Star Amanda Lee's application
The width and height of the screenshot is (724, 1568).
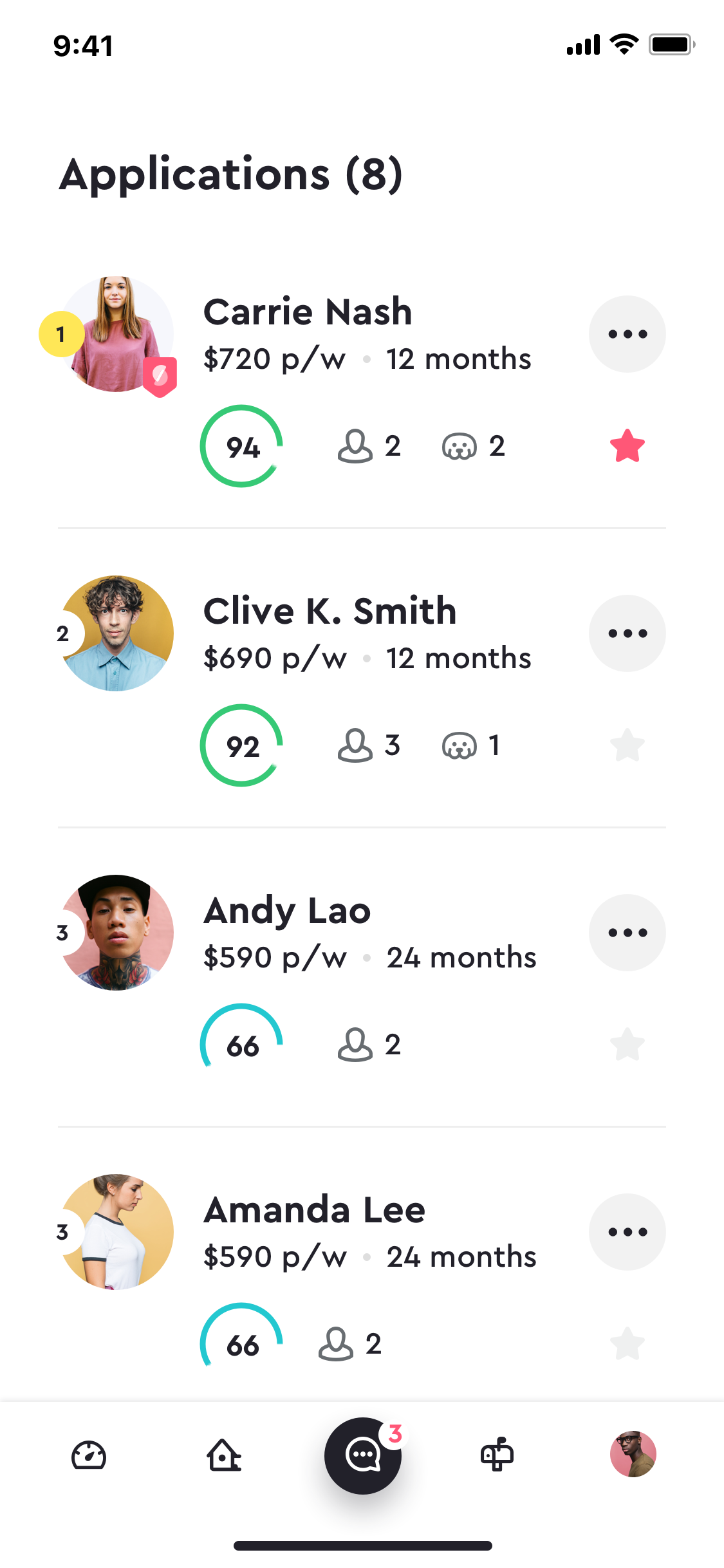627,1344
